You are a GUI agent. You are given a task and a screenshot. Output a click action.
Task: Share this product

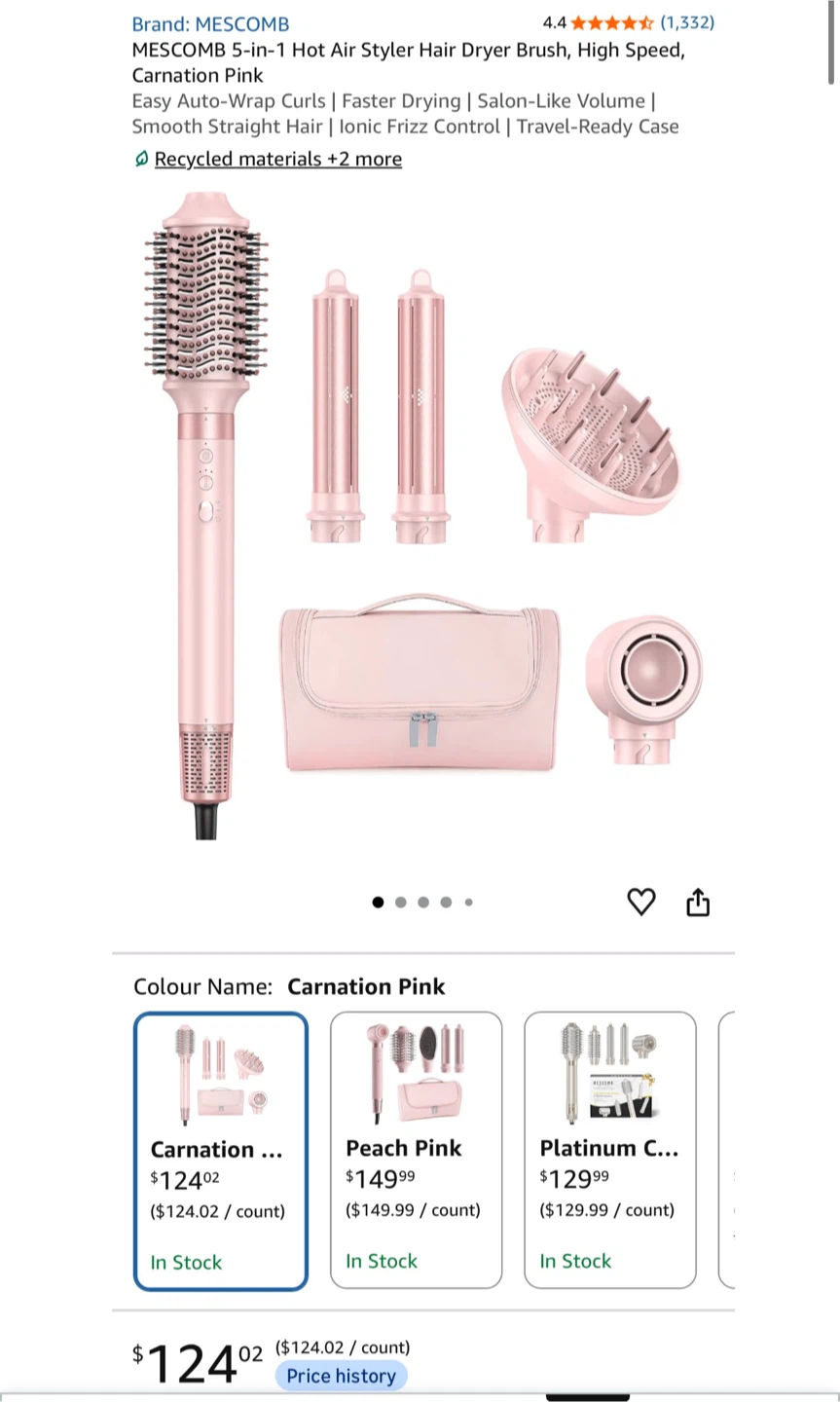pos(698,903)
